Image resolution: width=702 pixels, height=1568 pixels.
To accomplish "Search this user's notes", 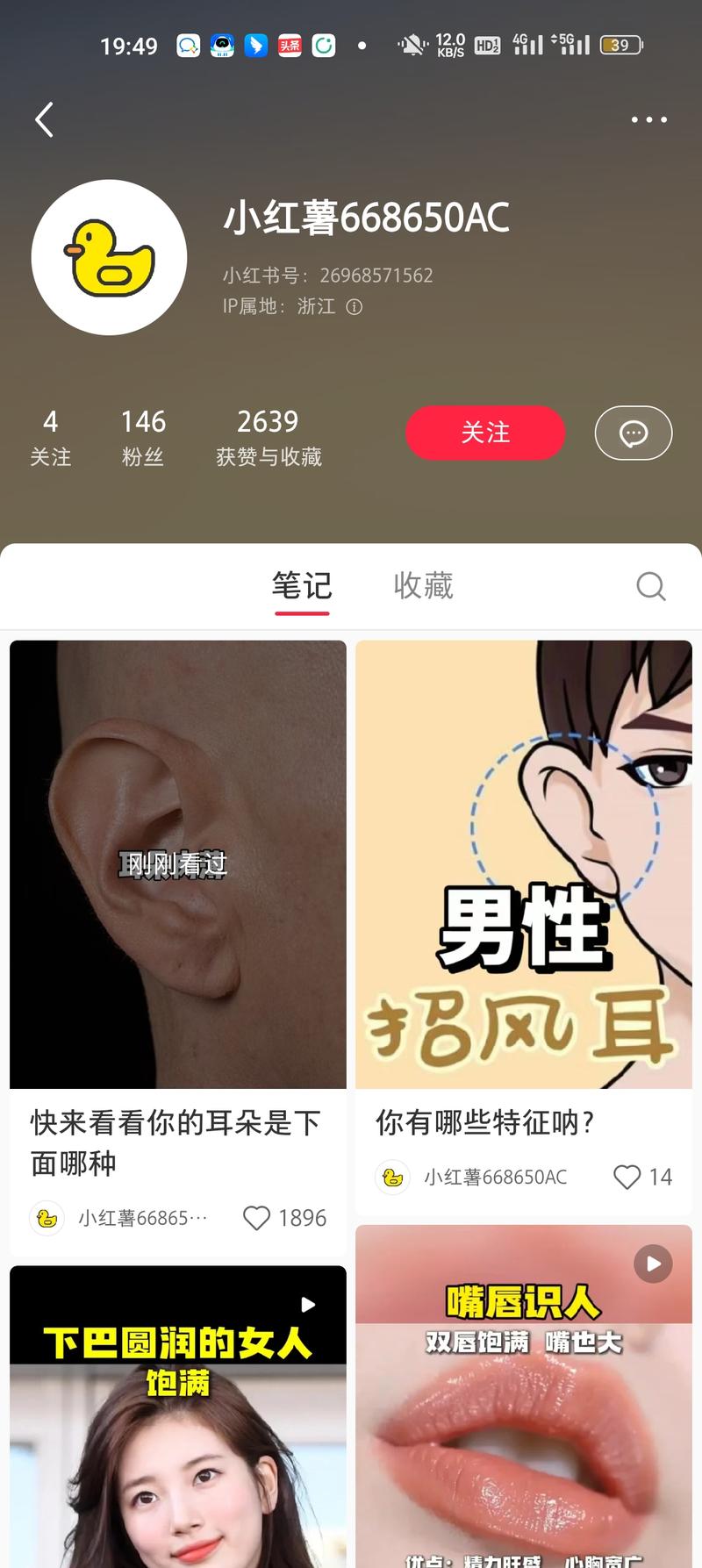I will tap(650, 586).
